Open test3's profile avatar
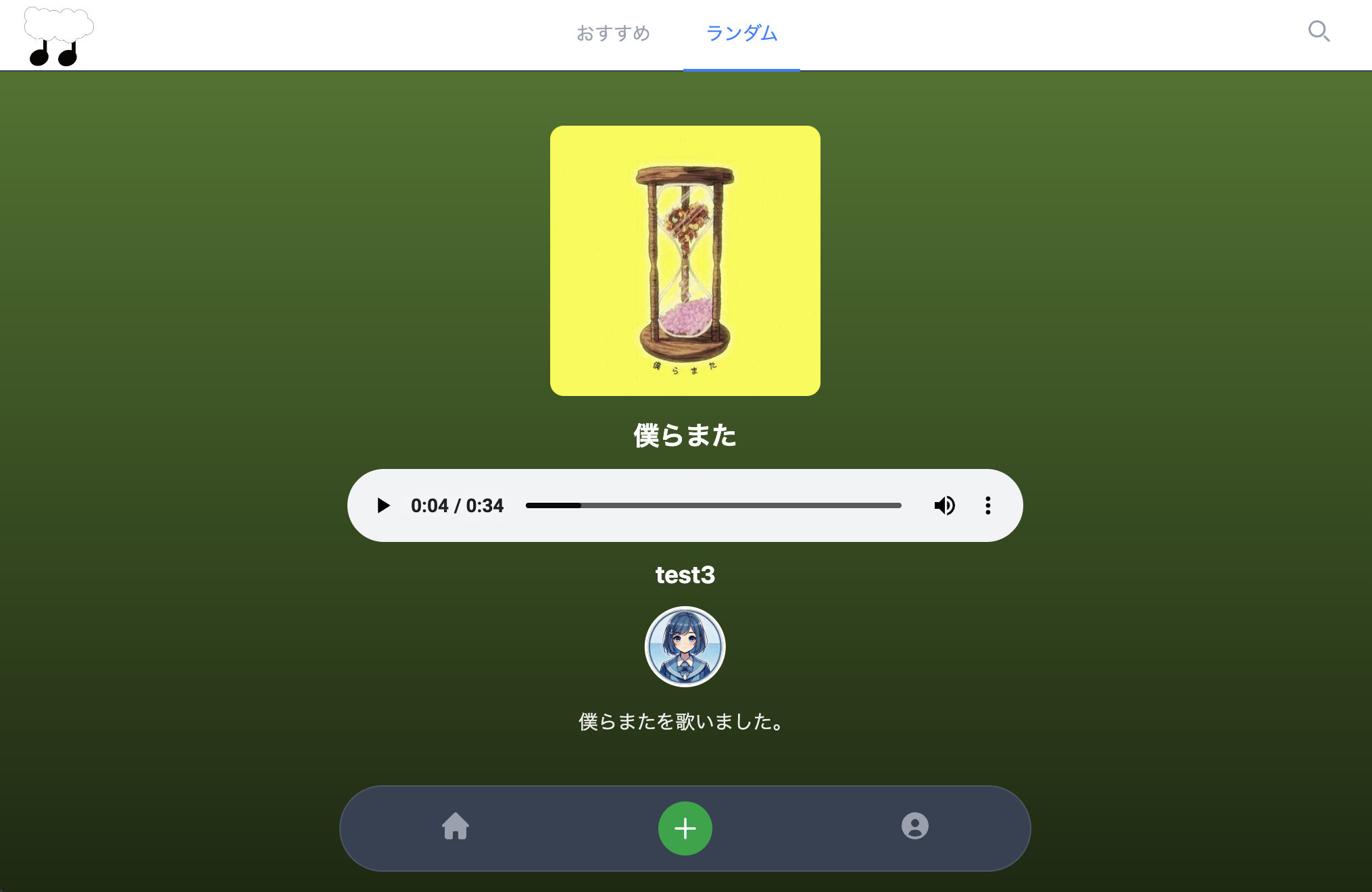The width and height of the screenshot is (1372, 892). pyautogui.click(x=685, y=647)
